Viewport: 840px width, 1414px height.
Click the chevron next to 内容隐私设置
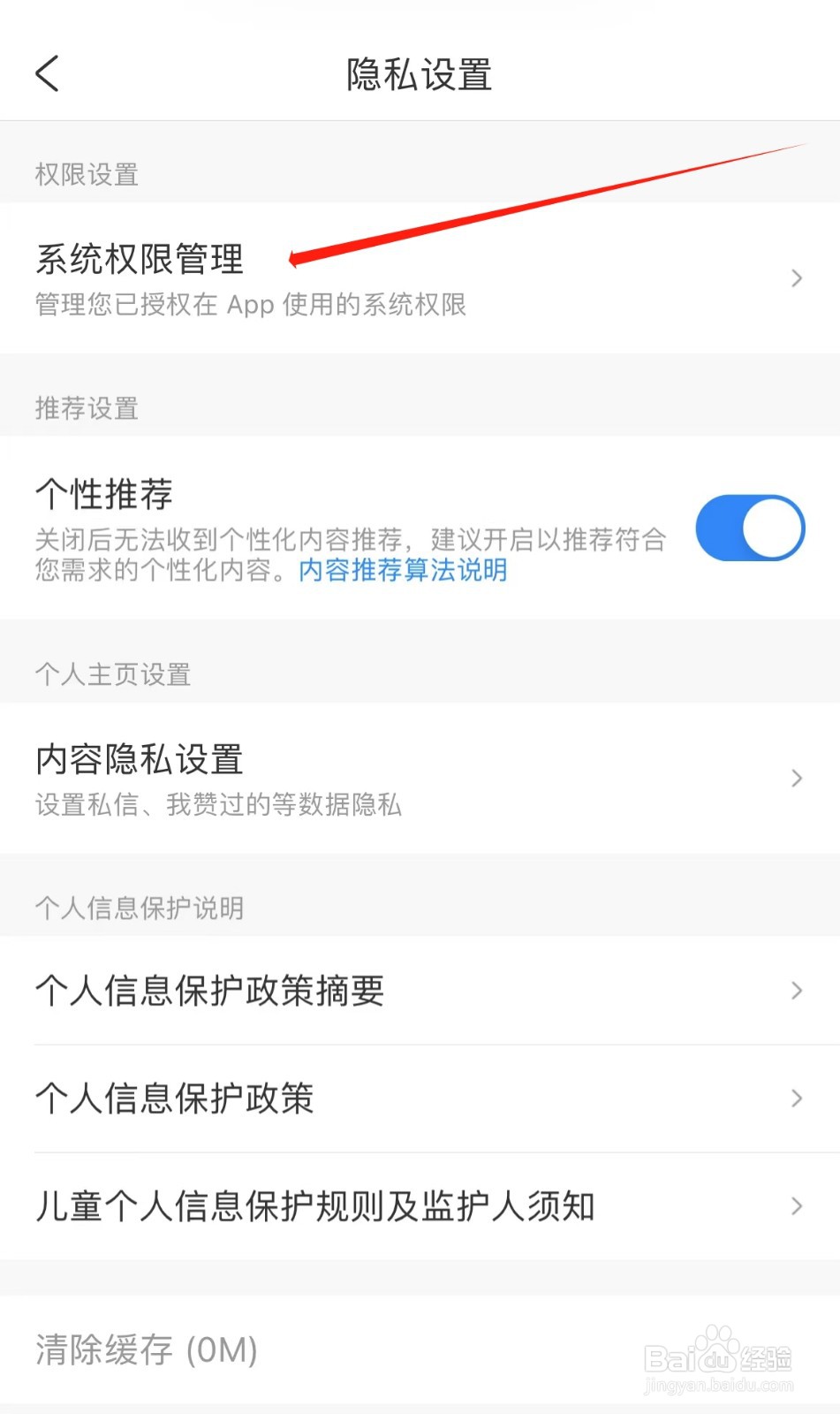(x=796, y=778)
